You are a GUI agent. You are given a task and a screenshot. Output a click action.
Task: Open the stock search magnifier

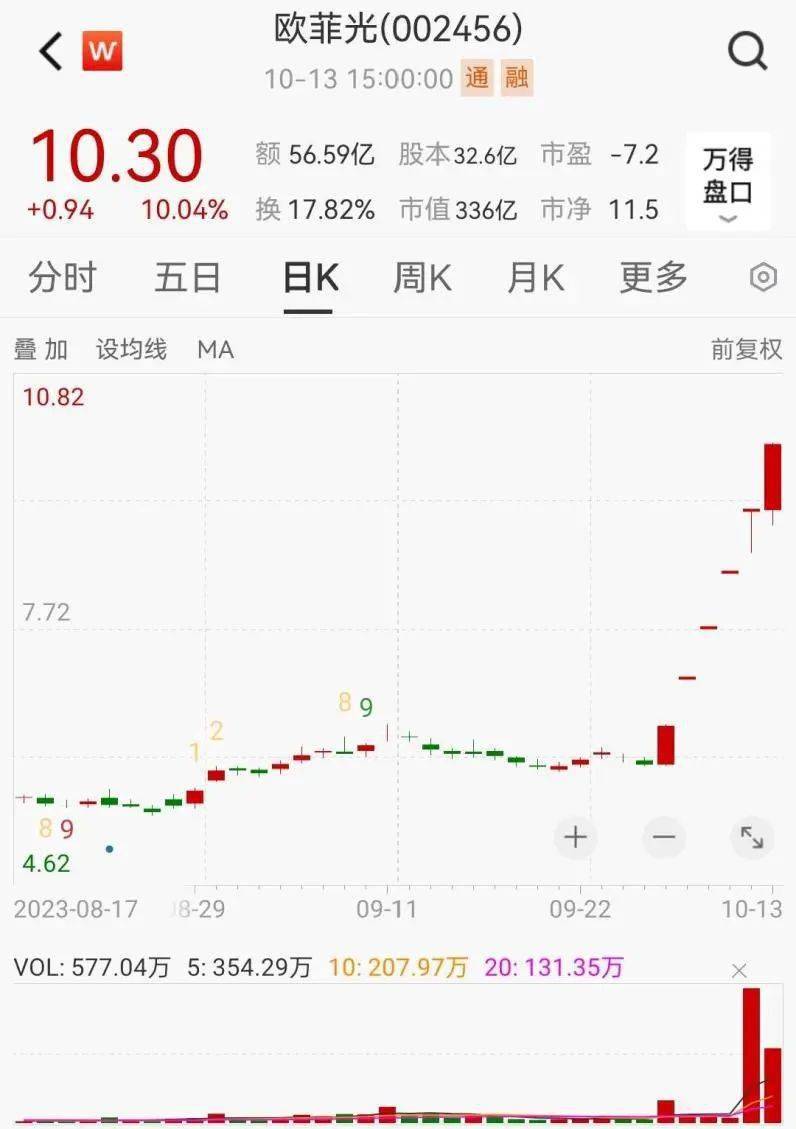coord(747,50)
